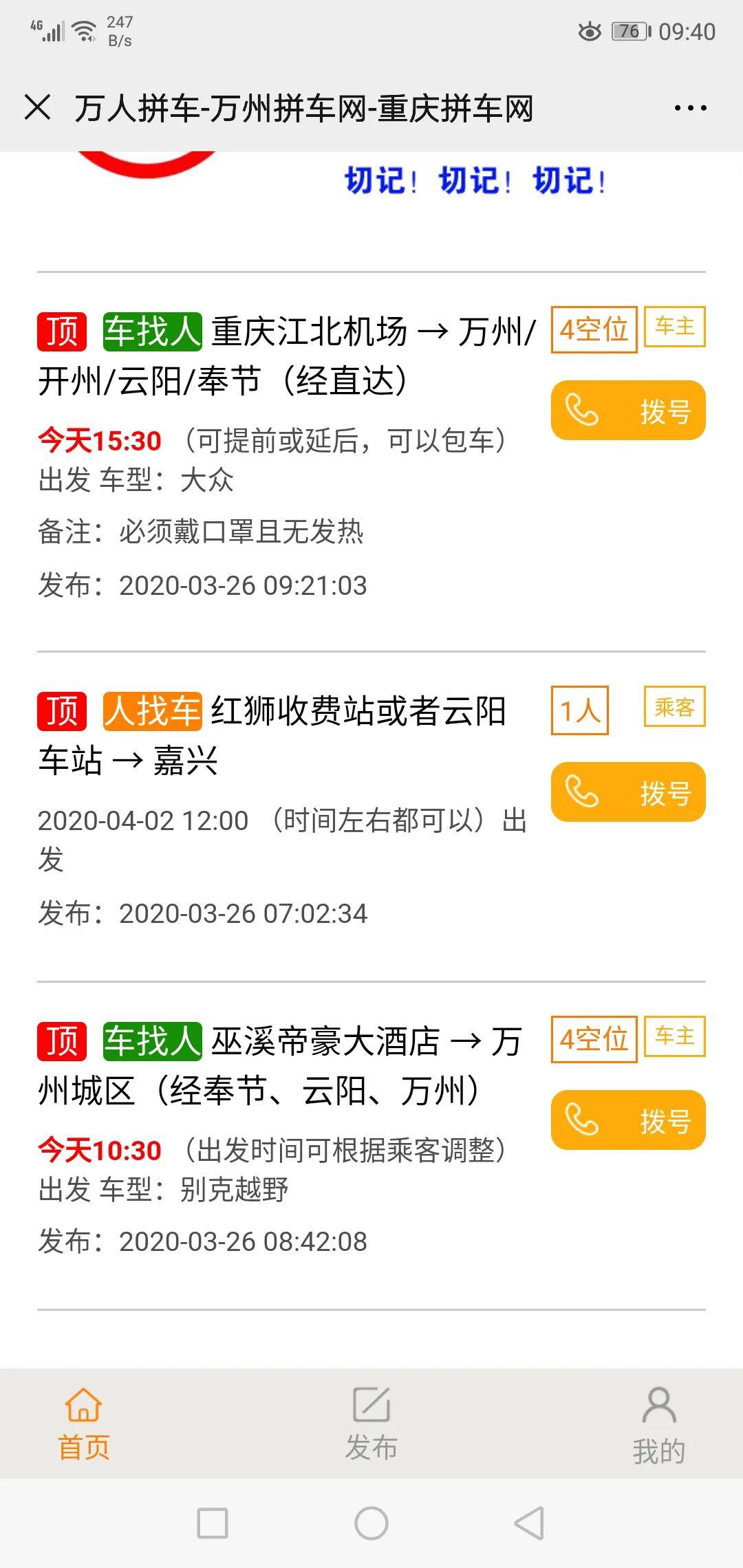Close the 万人拼车 web page

coord(37,107)
